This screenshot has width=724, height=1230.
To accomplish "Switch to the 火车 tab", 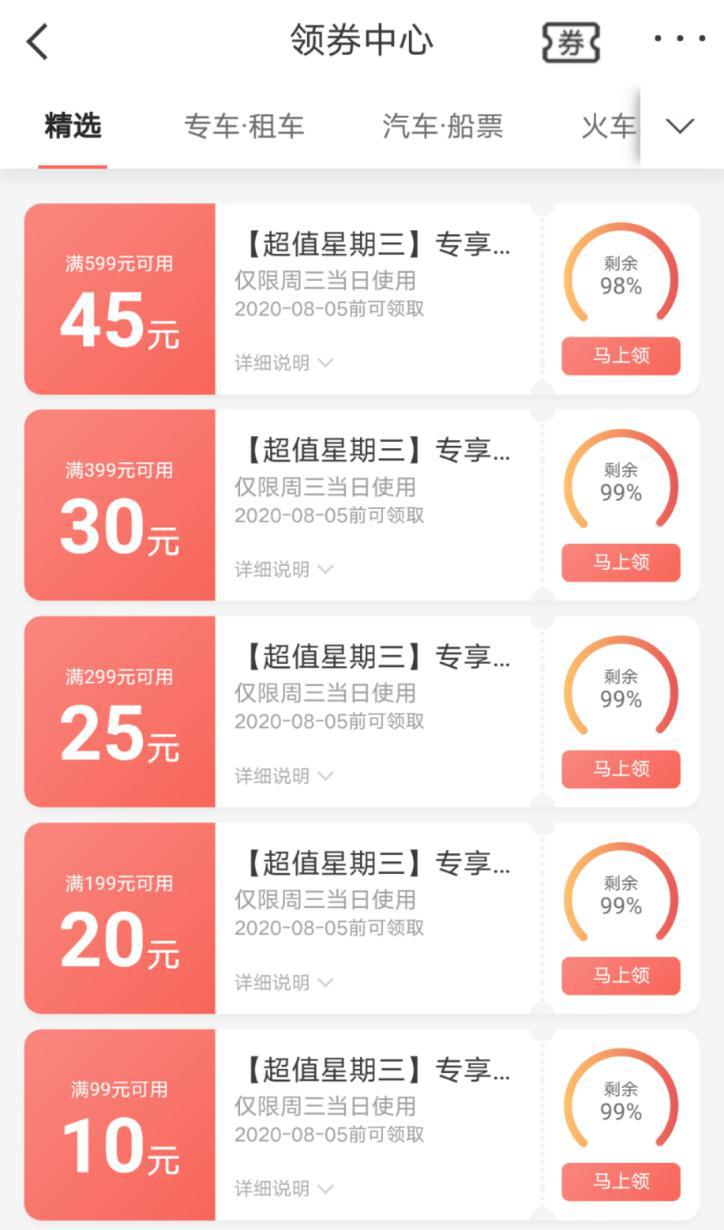I will coord(608,127).
